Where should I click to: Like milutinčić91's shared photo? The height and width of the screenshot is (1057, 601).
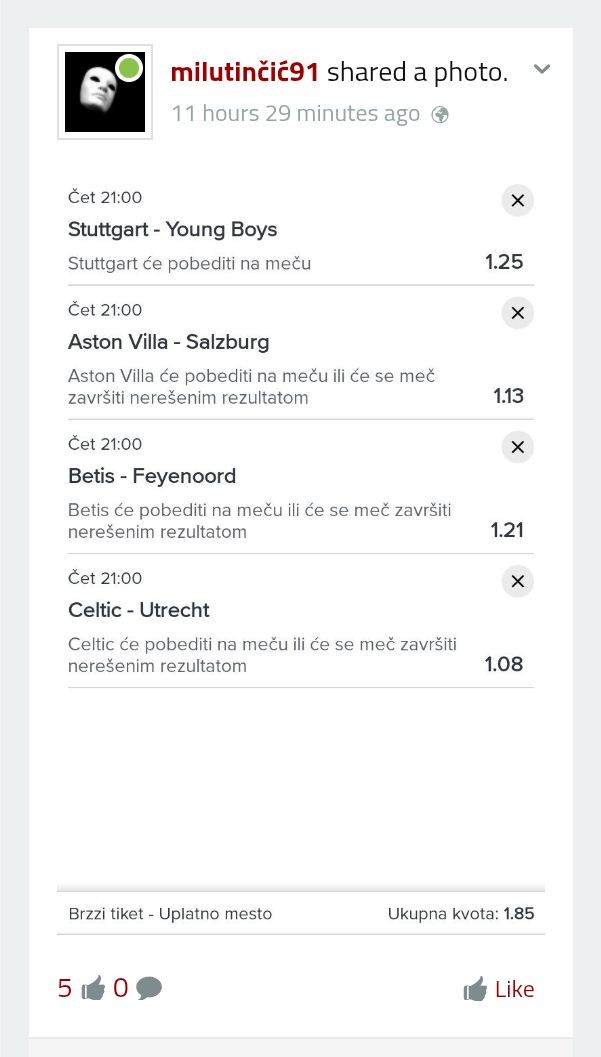(499, 990)
